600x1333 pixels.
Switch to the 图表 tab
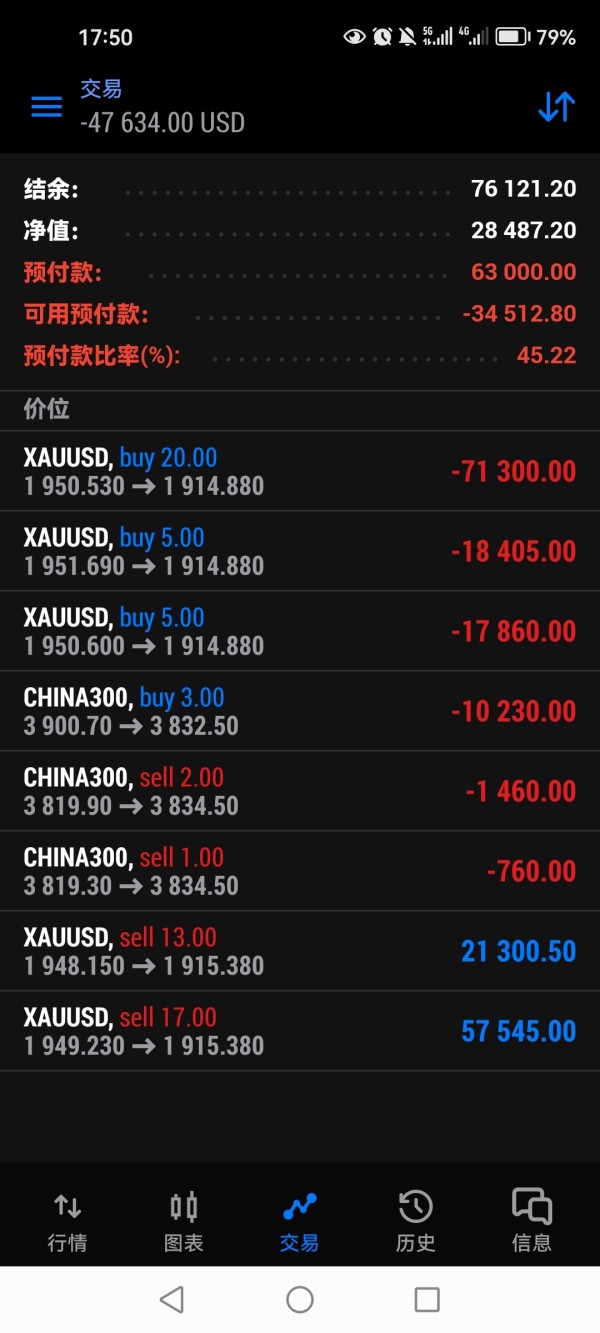[x=184, y=1221]
